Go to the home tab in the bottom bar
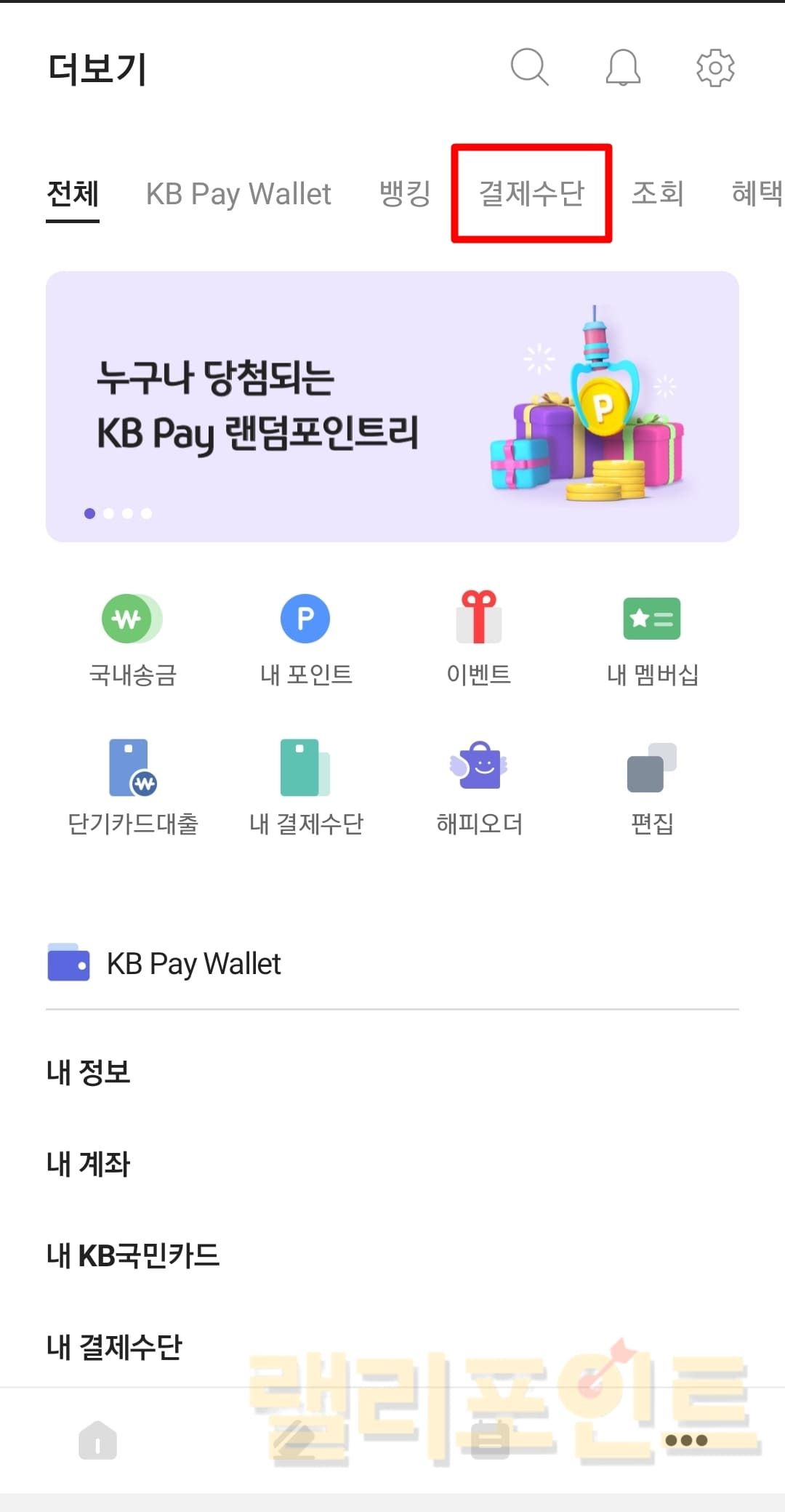 coord(97,1439)
